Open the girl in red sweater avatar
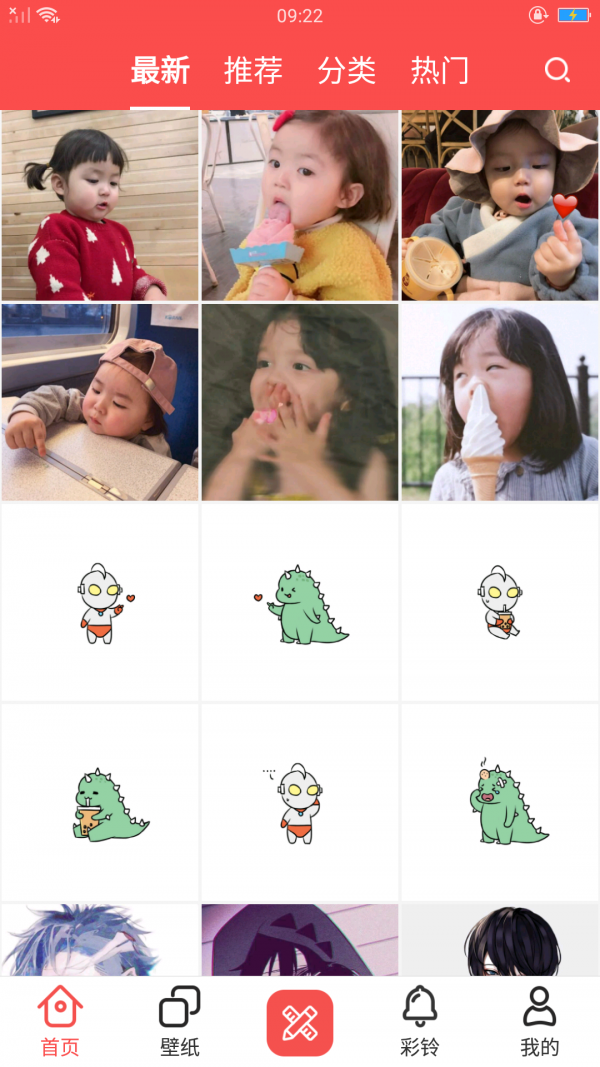This screenshot has height=1067, width=600. coord(100,205)
